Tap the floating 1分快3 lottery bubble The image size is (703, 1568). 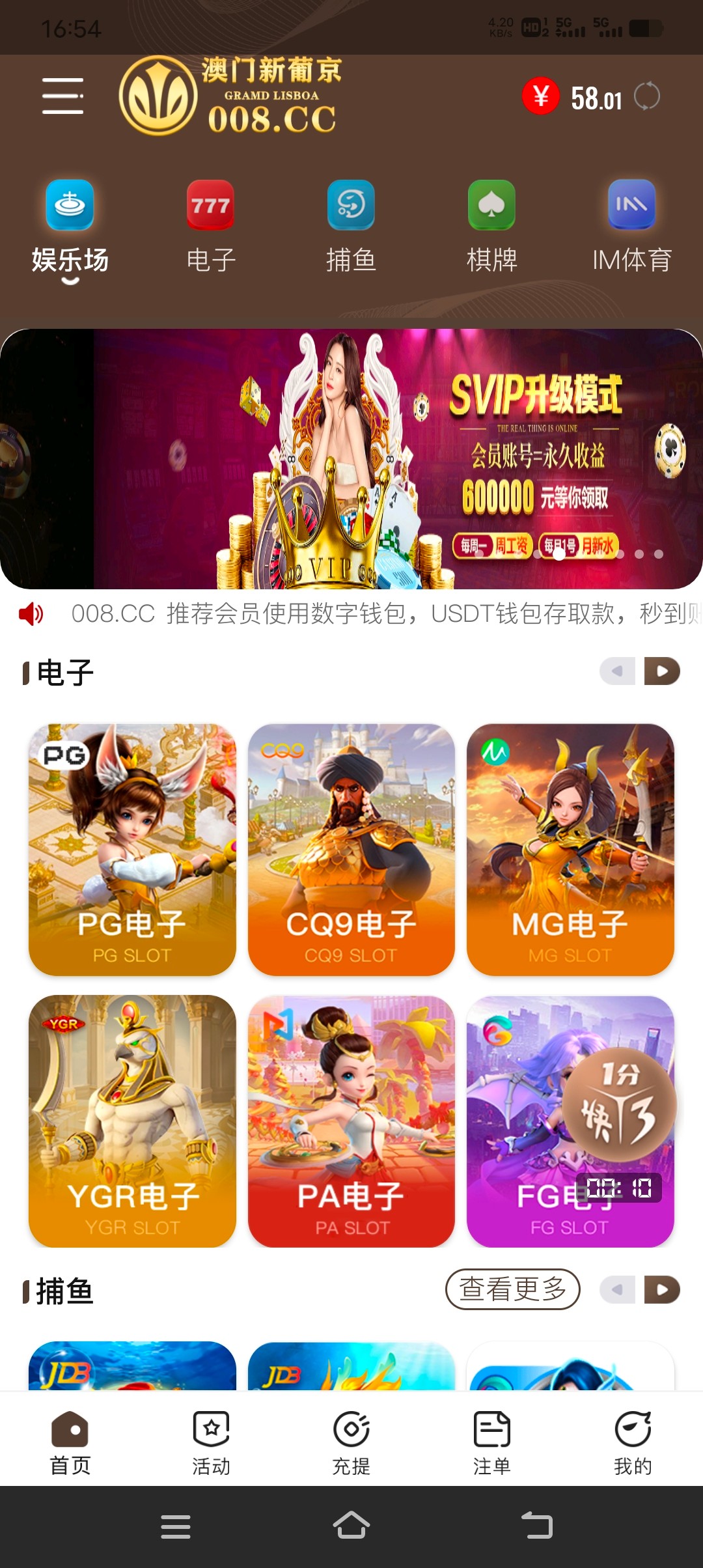click(x=619, y=1106)
